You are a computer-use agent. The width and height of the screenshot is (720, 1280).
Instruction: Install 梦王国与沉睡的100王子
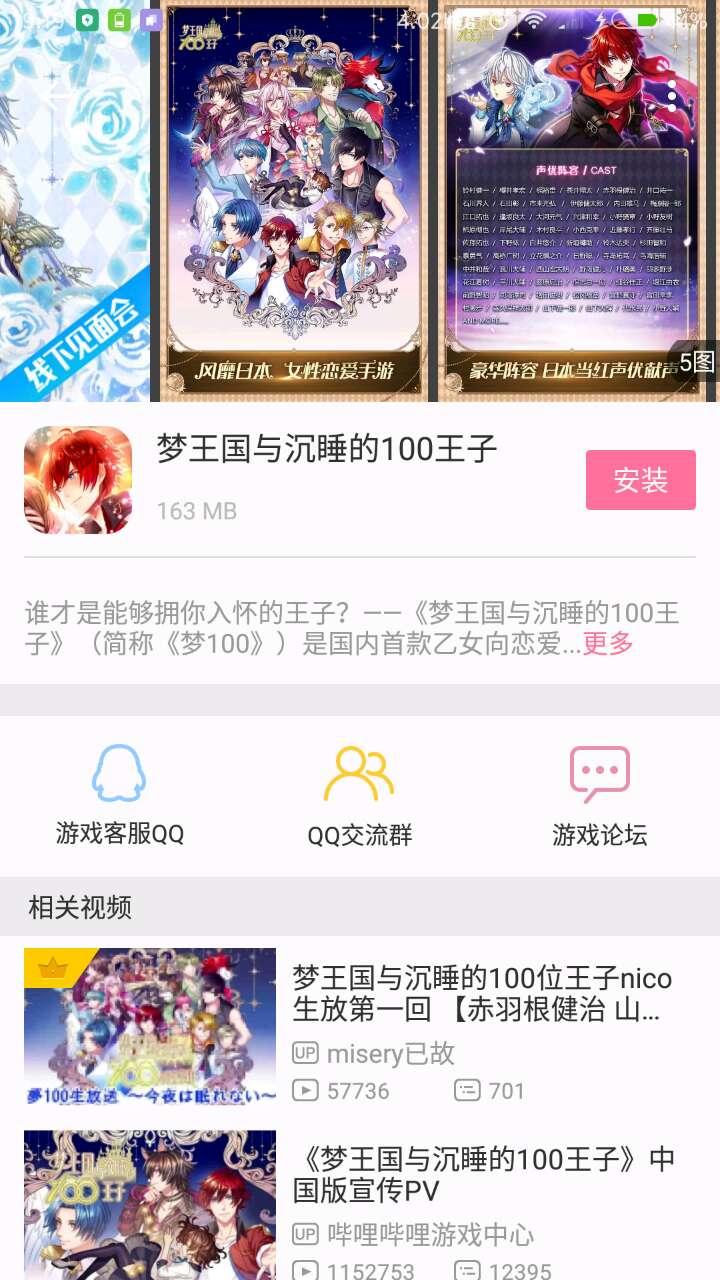tap(640, 480)
